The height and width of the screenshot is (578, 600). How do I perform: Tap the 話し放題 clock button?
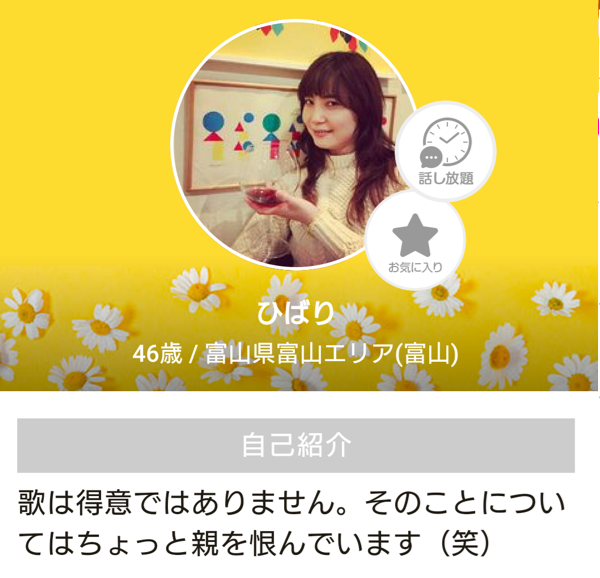(x=446, y=151)
